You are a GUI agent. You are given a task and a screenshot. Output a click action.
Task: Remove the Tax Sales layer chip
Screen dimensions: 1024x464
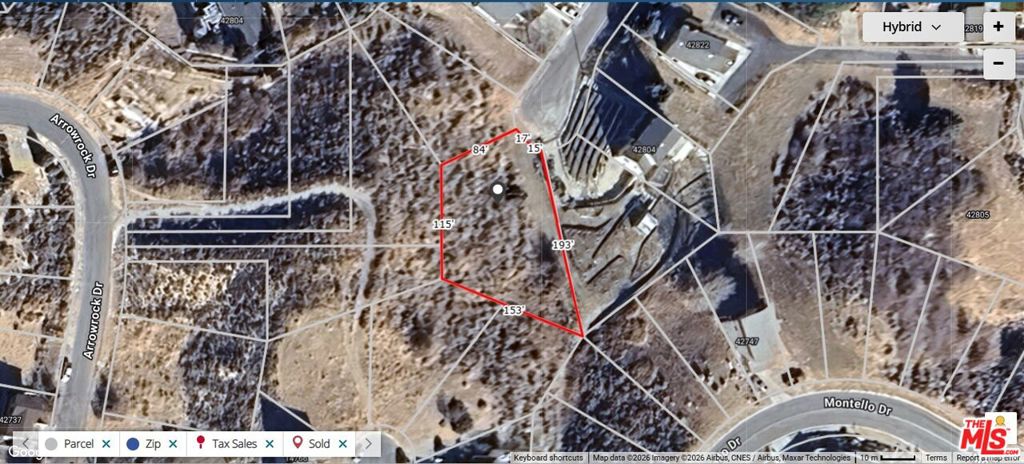(x=270, y=443)
